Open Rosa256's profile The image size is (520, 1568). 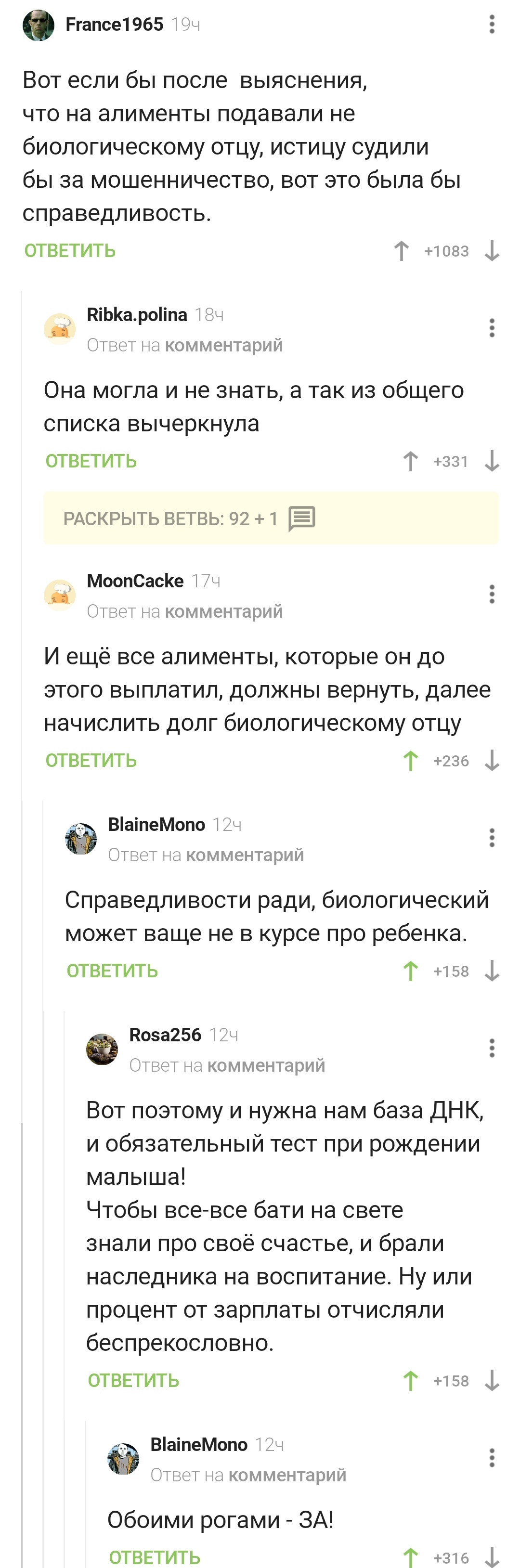point(164,1035)
